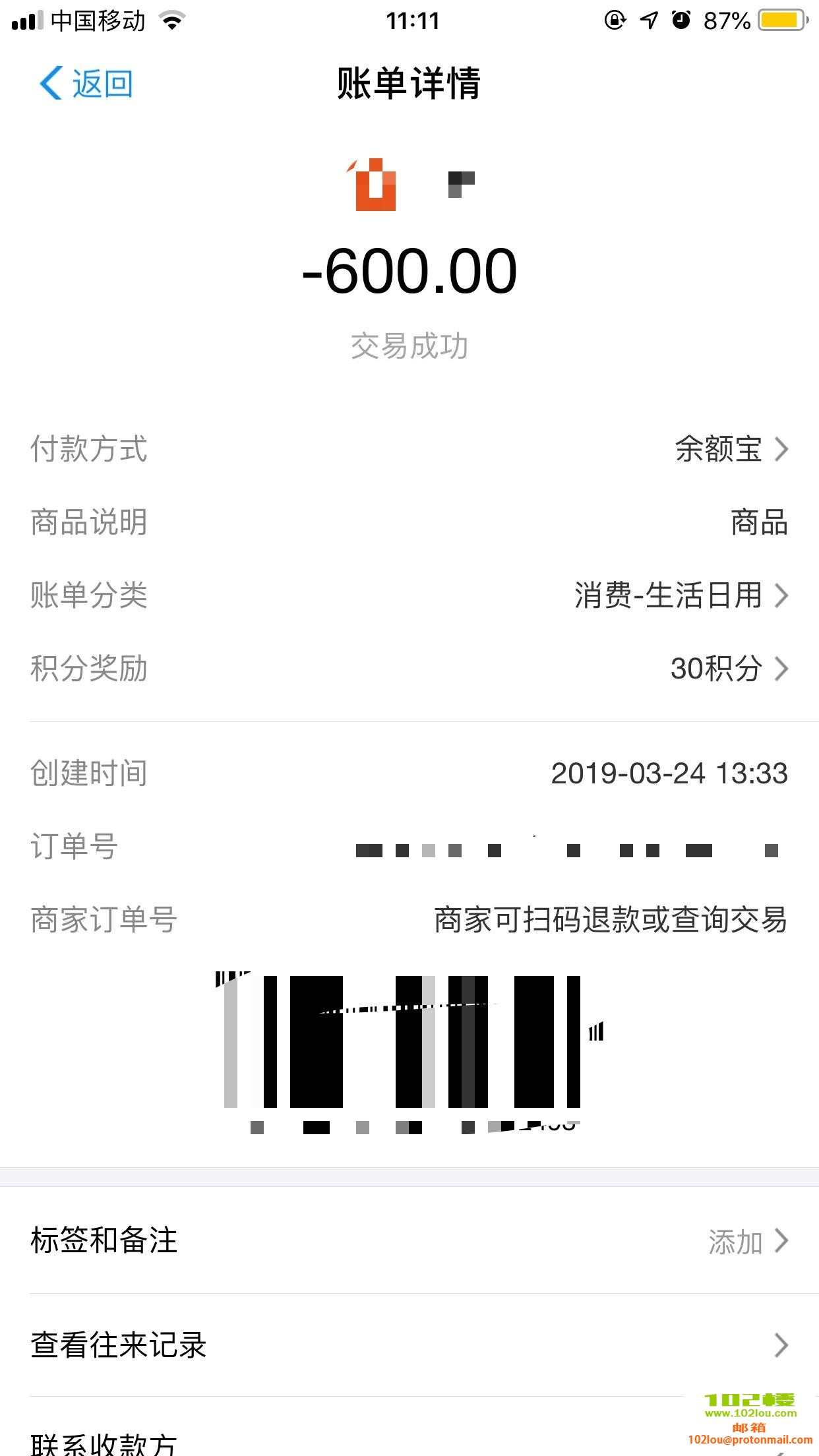Screen dimensions: 819x1456
Task: Go back with the 返回 button
Action: [x=86, y=84]
